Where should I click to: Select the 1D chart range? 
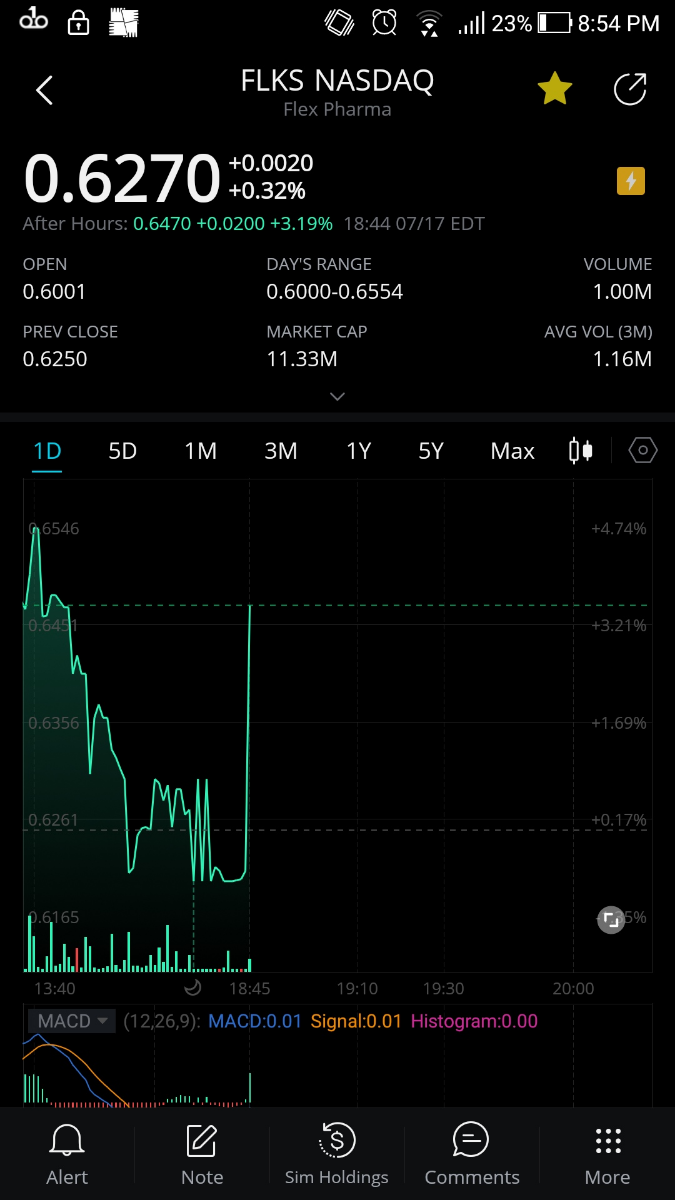click(x=47, y=451)
